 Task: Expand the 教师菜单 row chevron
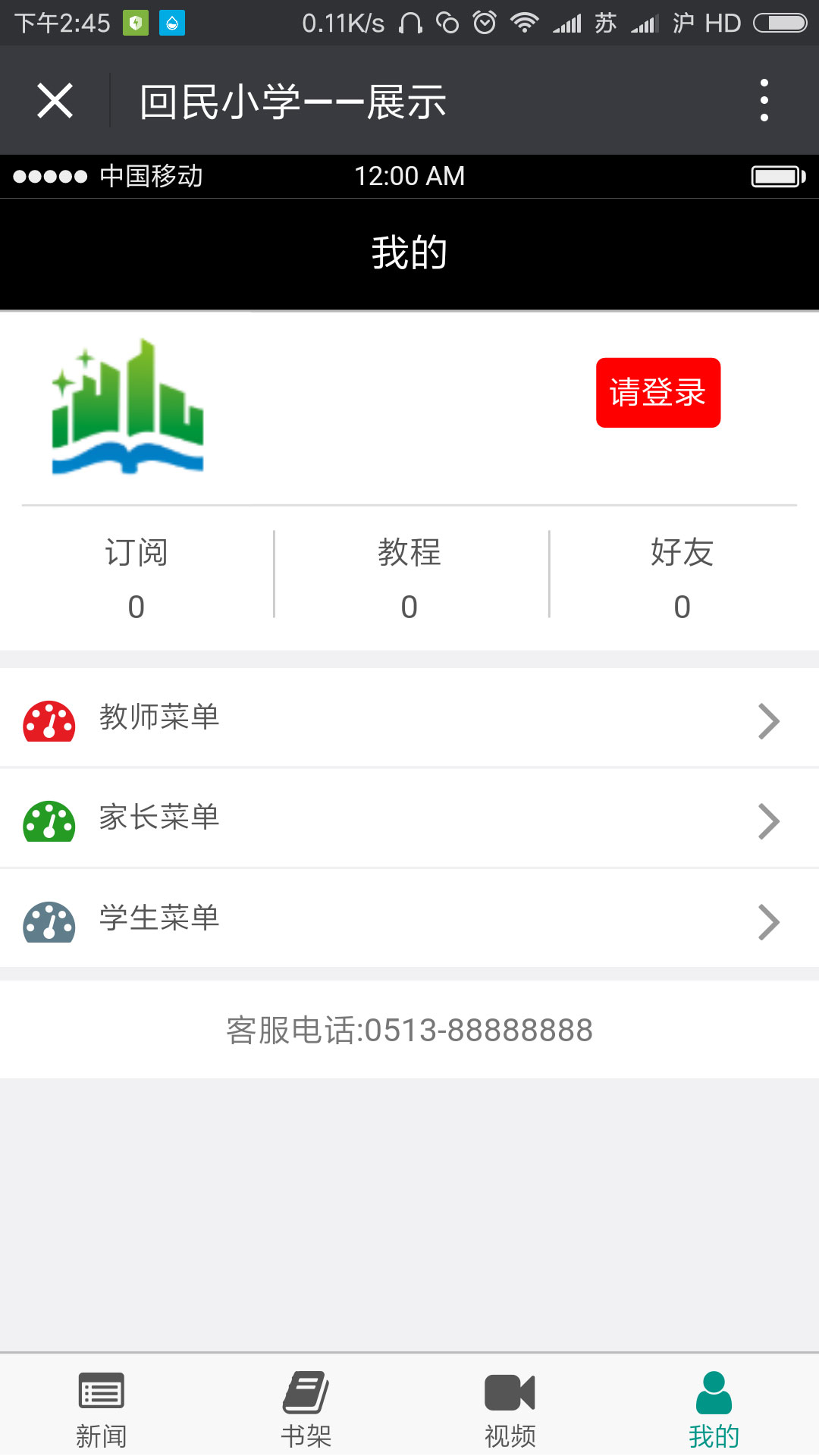click(768, 721)
